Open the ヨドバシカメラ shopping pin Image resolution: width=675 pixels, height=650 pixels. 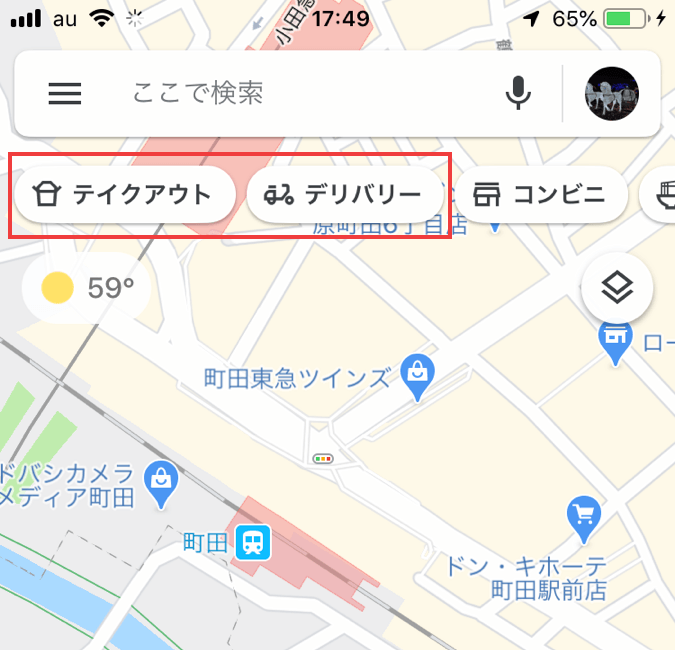pos(160,481)
